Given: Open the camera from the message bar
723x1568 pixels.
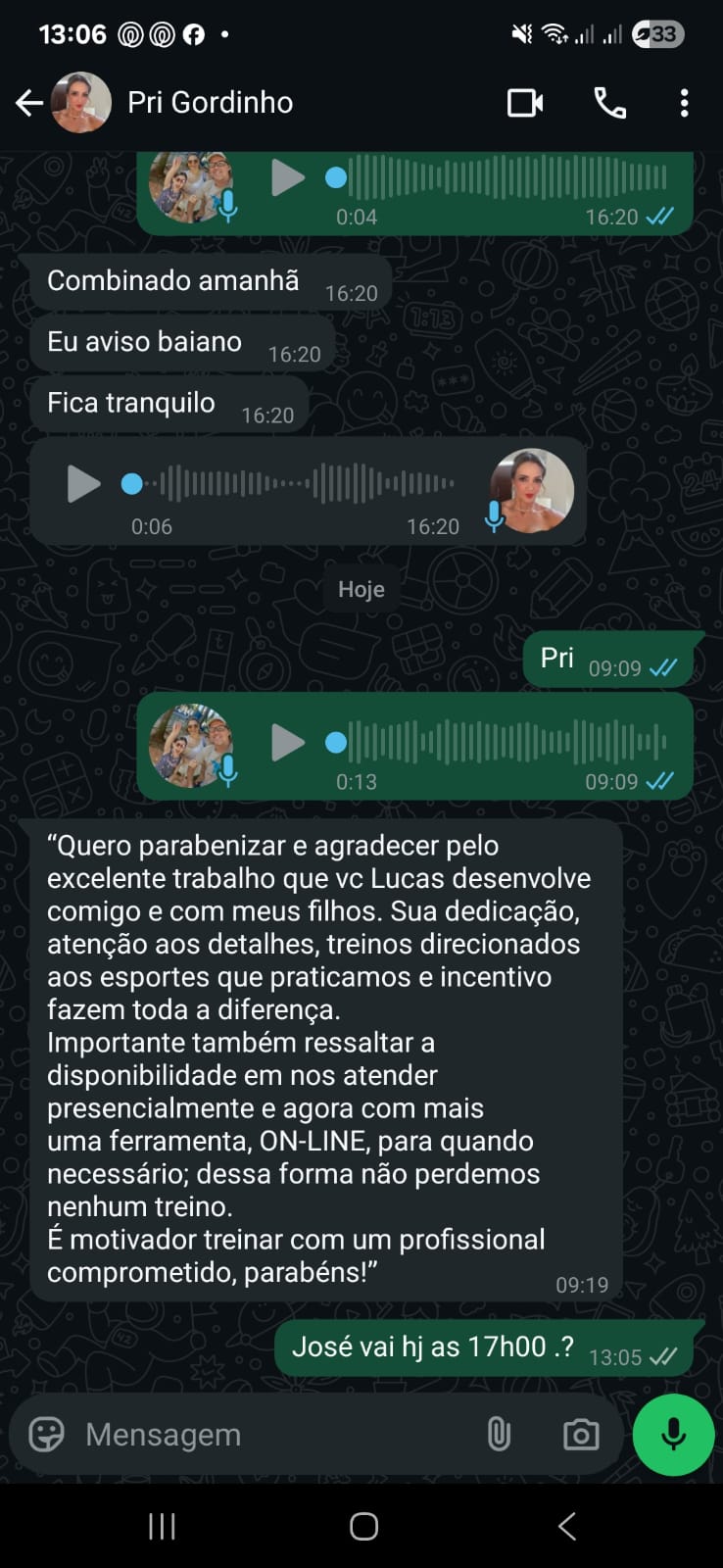Looking at the screenshot, I should (x=581, y=1435).
